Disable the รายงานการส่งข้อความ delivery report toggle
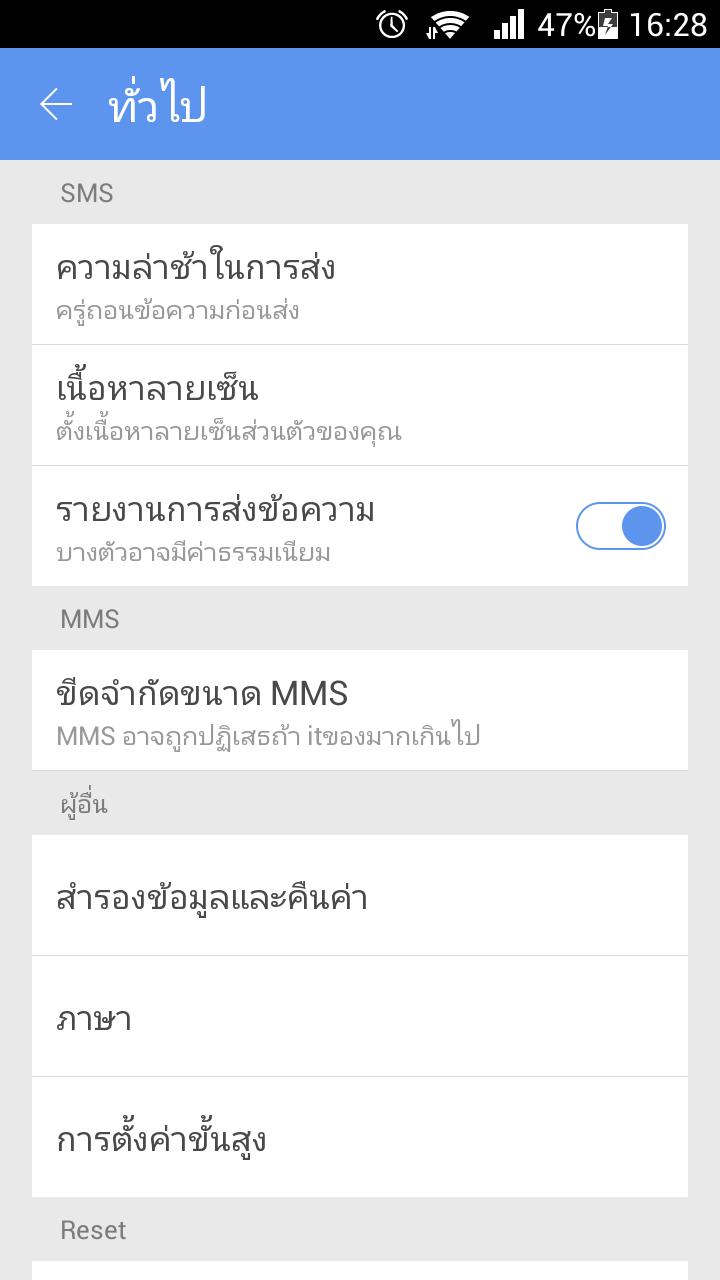The width and height of the screenshot is (720, 1280). (x=620, y=525)
